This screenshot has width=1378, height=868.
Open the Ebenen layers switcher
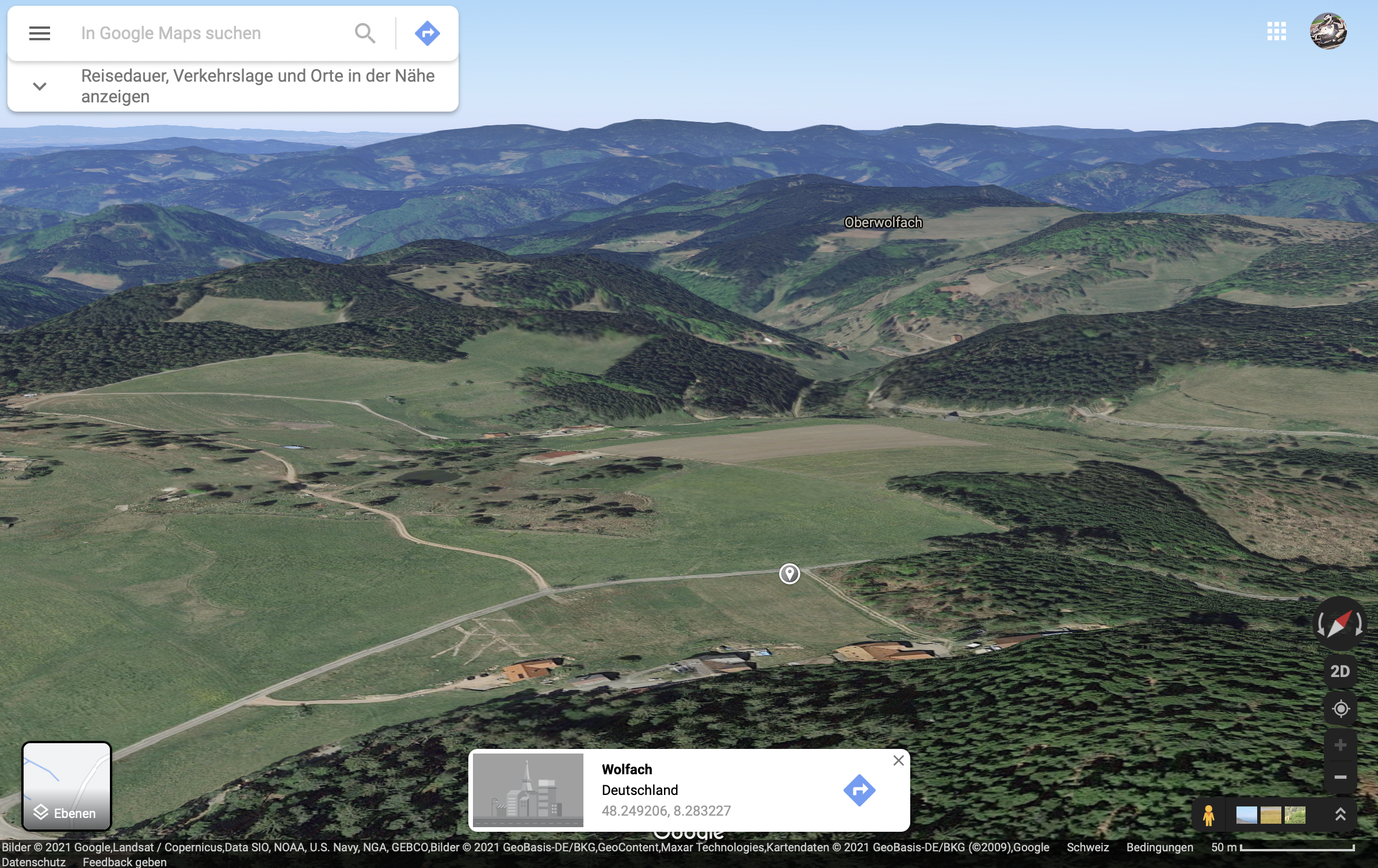pos(67,786)
